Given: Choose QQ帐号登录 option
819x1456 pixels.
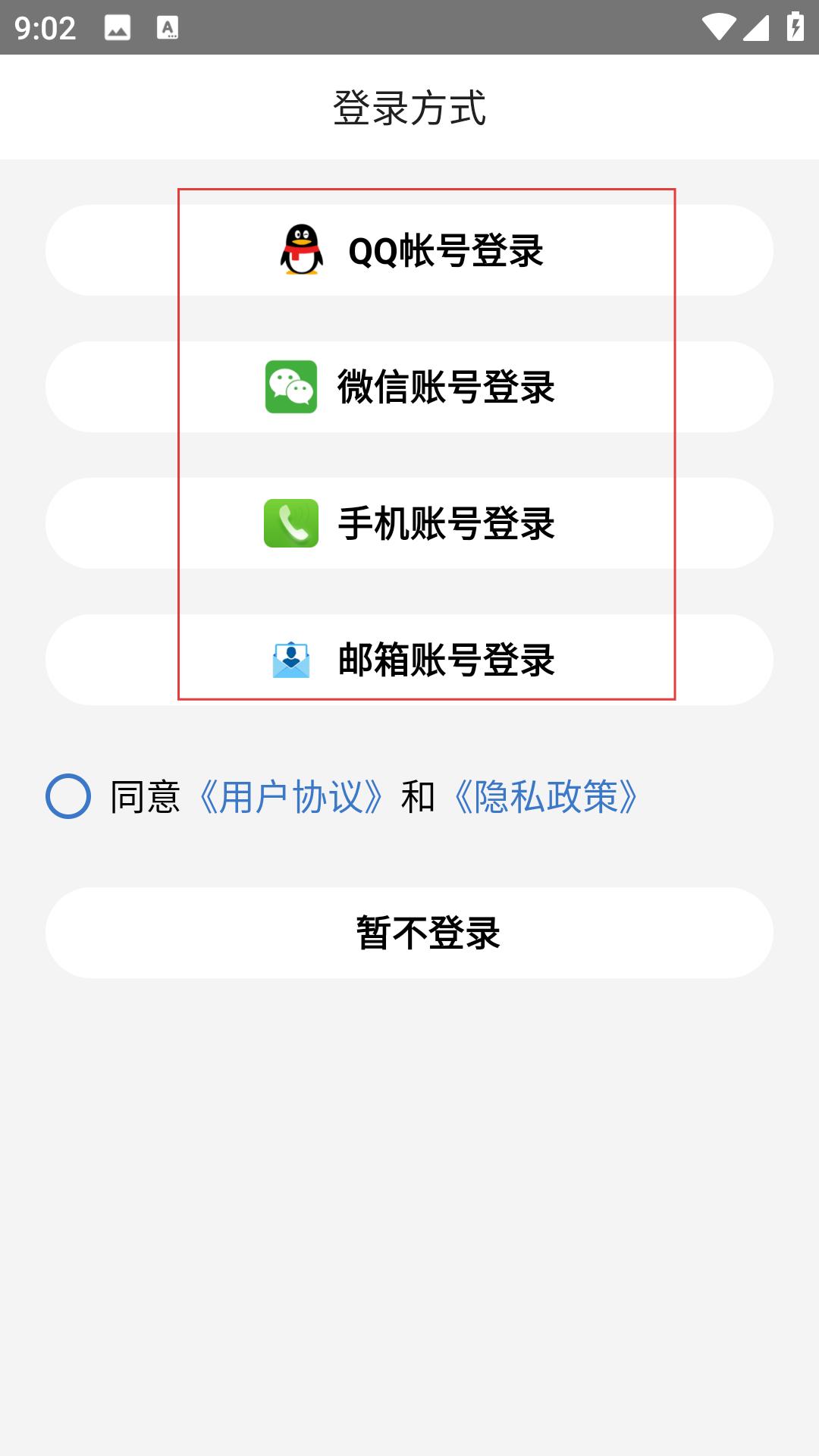Looking at the screenshot, I should (409, 250).
